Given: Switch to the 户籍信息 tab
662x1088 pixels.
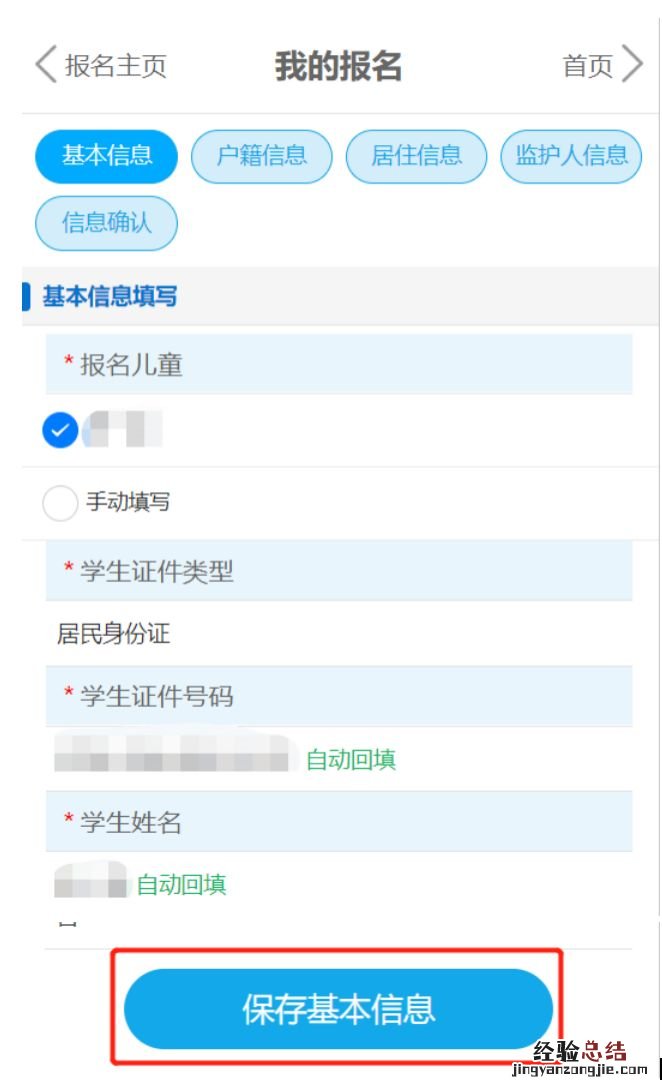Looking at the screenshot, I should 261,156.
